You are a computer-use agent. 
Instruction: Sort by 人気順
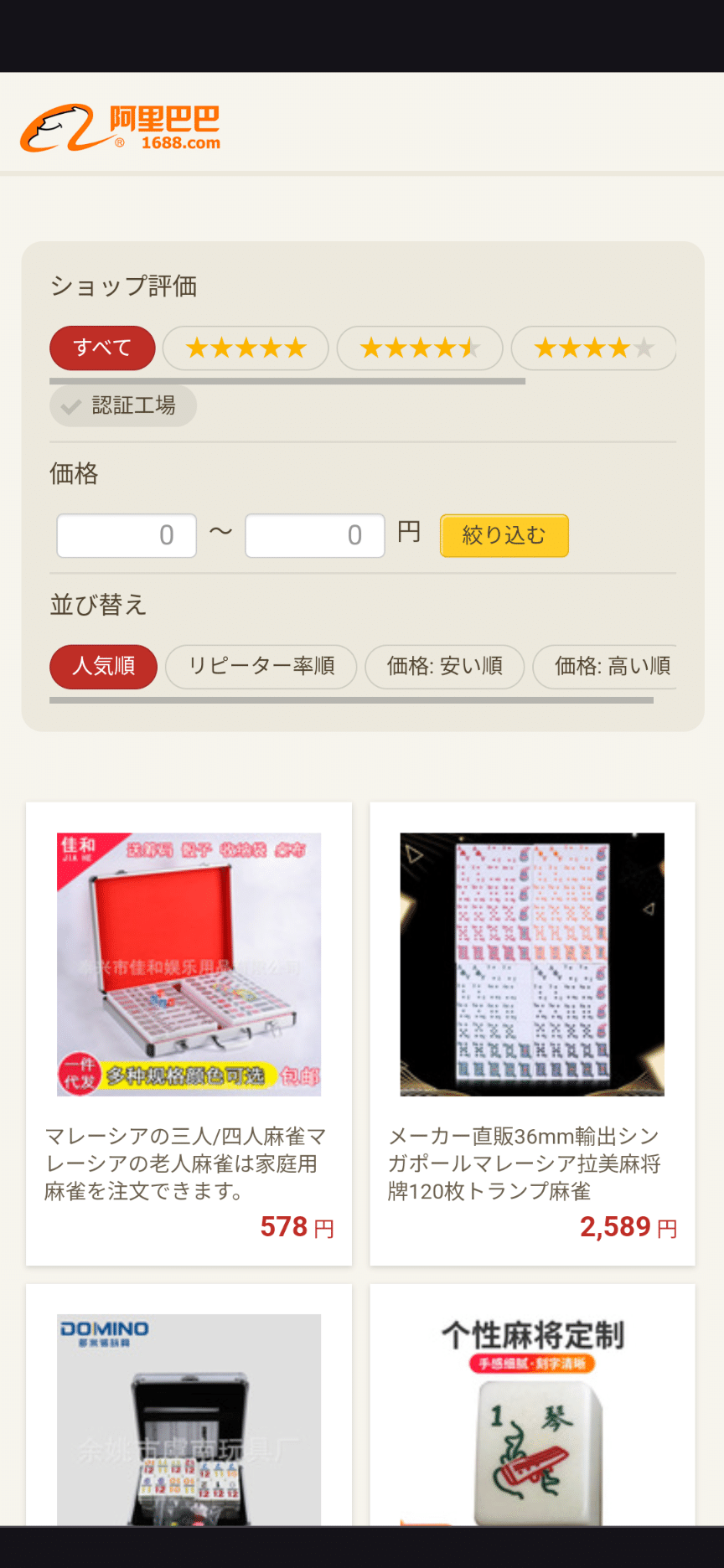[x=103, y=667]
